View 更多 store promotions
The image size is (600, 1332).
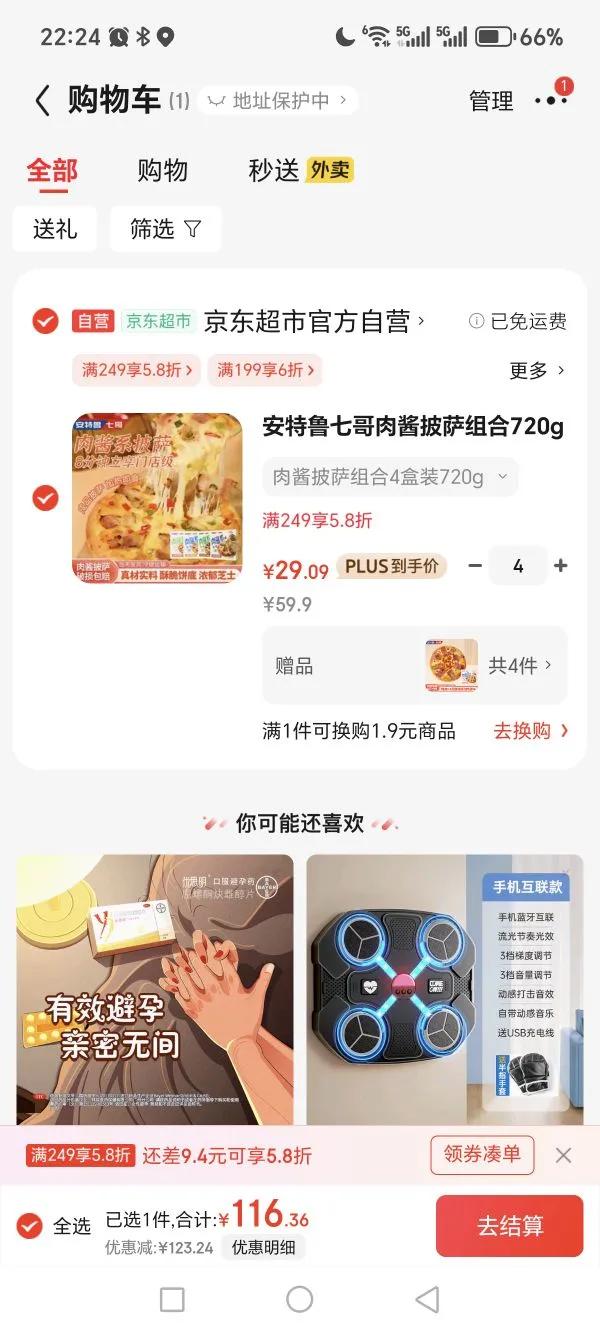pos(537,370)
